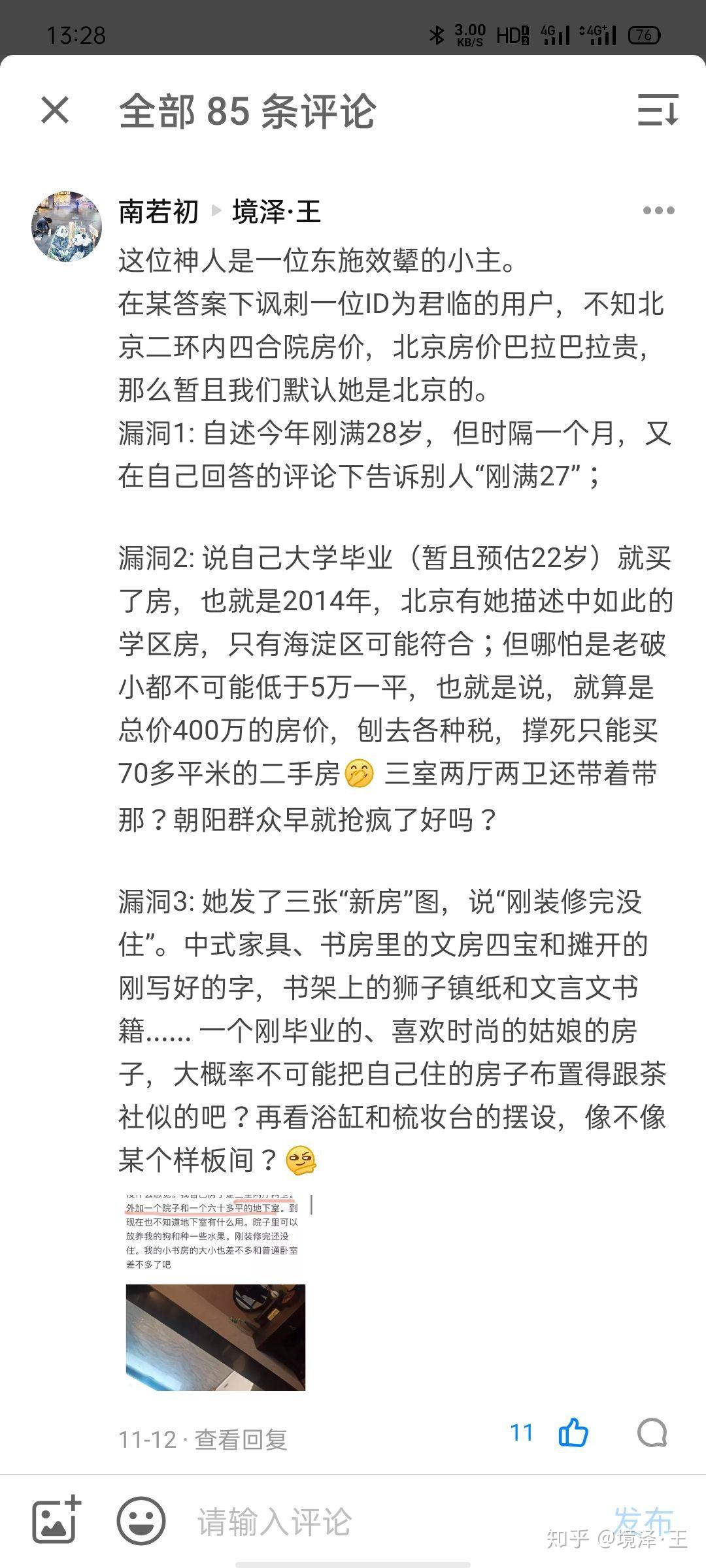Viewport: 706px width, 1568px height.
Task: Reply to 南若初's comment
Action: (652, 1433)
